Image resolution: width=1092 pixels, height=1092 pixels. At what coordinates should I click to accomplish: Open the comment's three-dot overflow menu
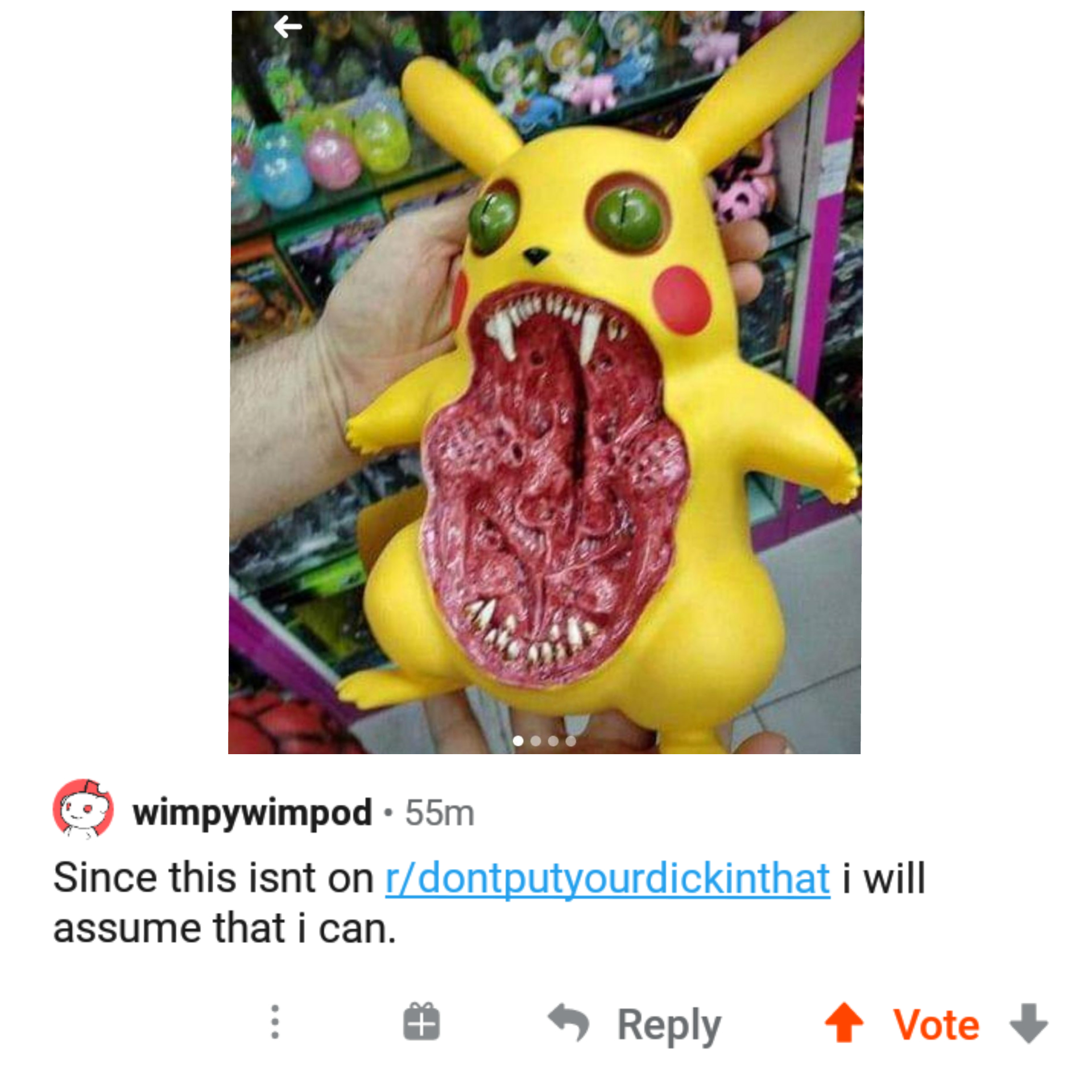[x=275, y=1023]
